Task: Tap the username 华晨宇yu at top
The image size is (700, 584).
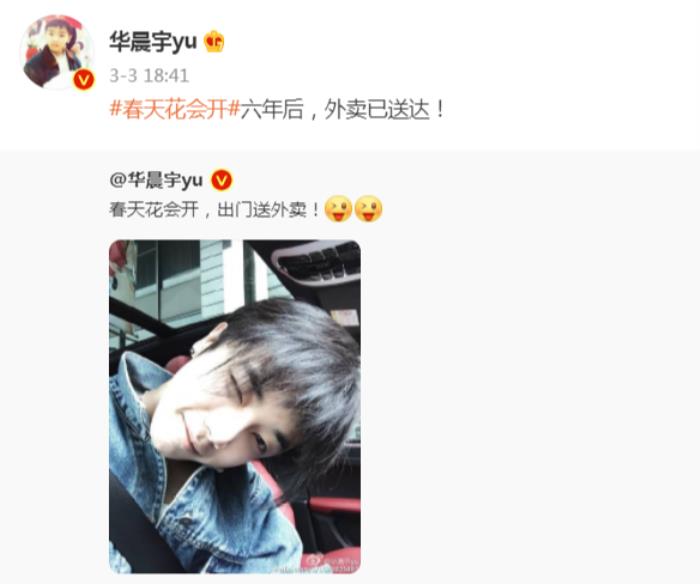Action: pos(153,42)
